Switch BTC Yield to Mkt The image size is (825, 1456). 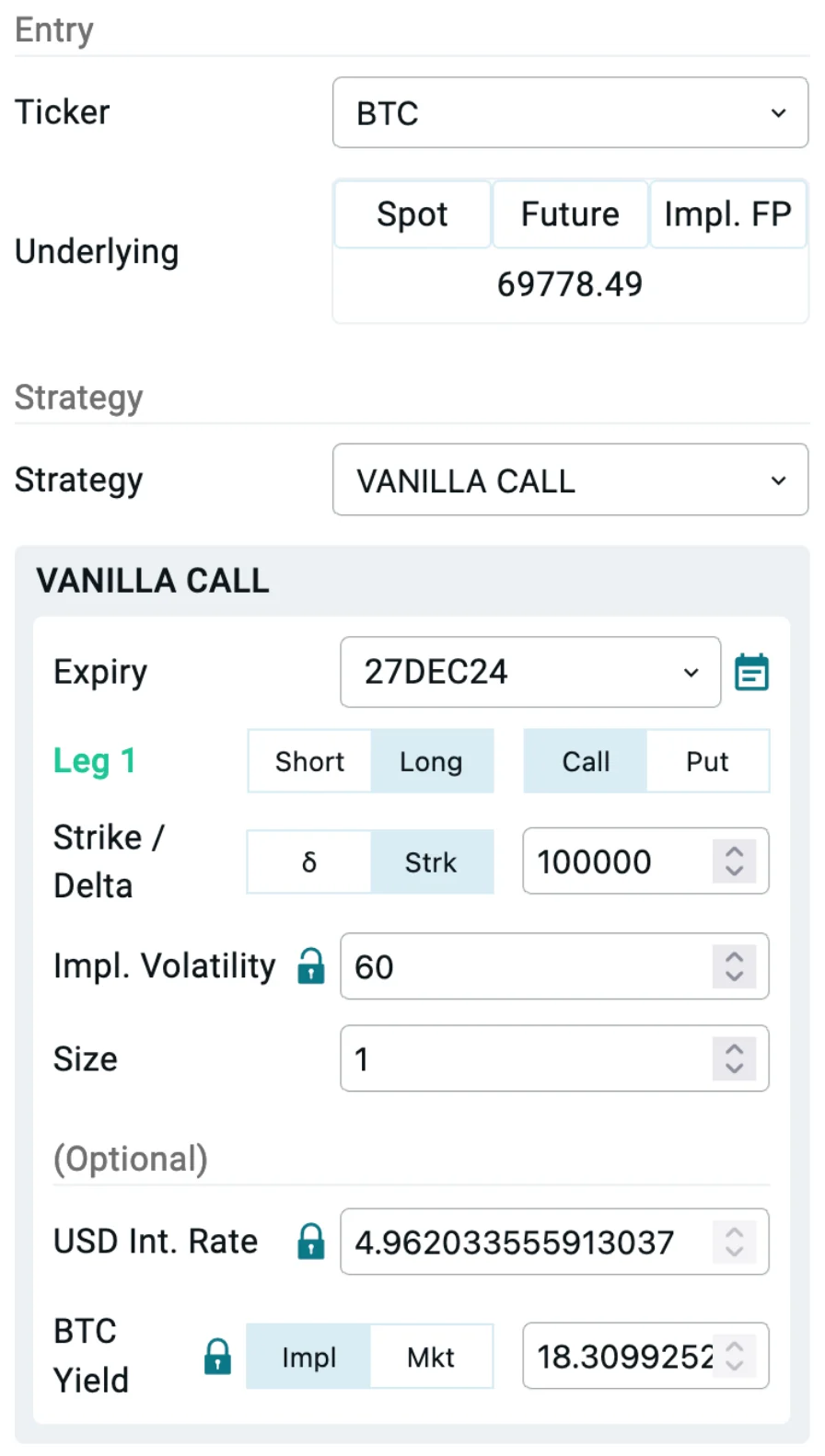[x=431, y=1357]
